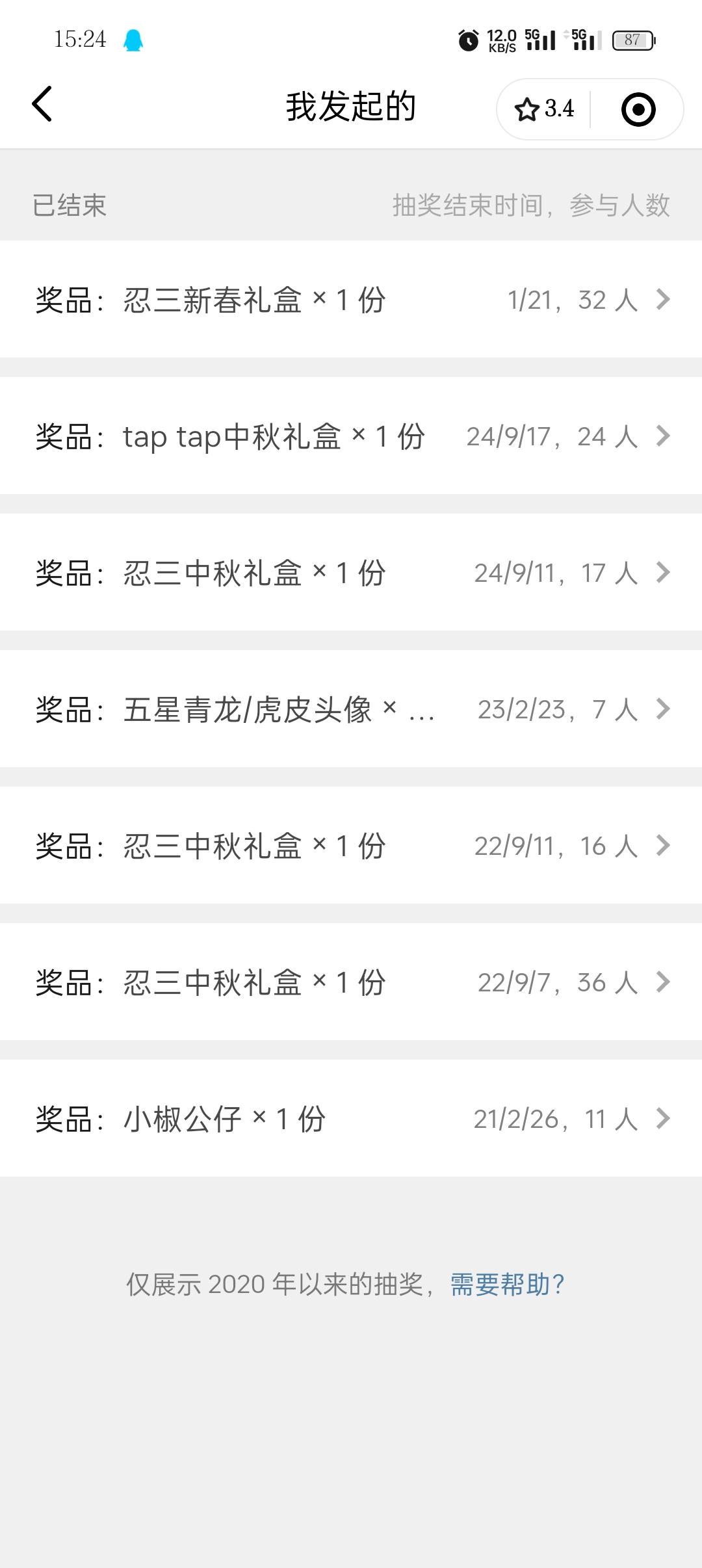This screenshot has width=702, height=1568.
Task: Click the battery indicator showing 87
Action: [634, 40]
